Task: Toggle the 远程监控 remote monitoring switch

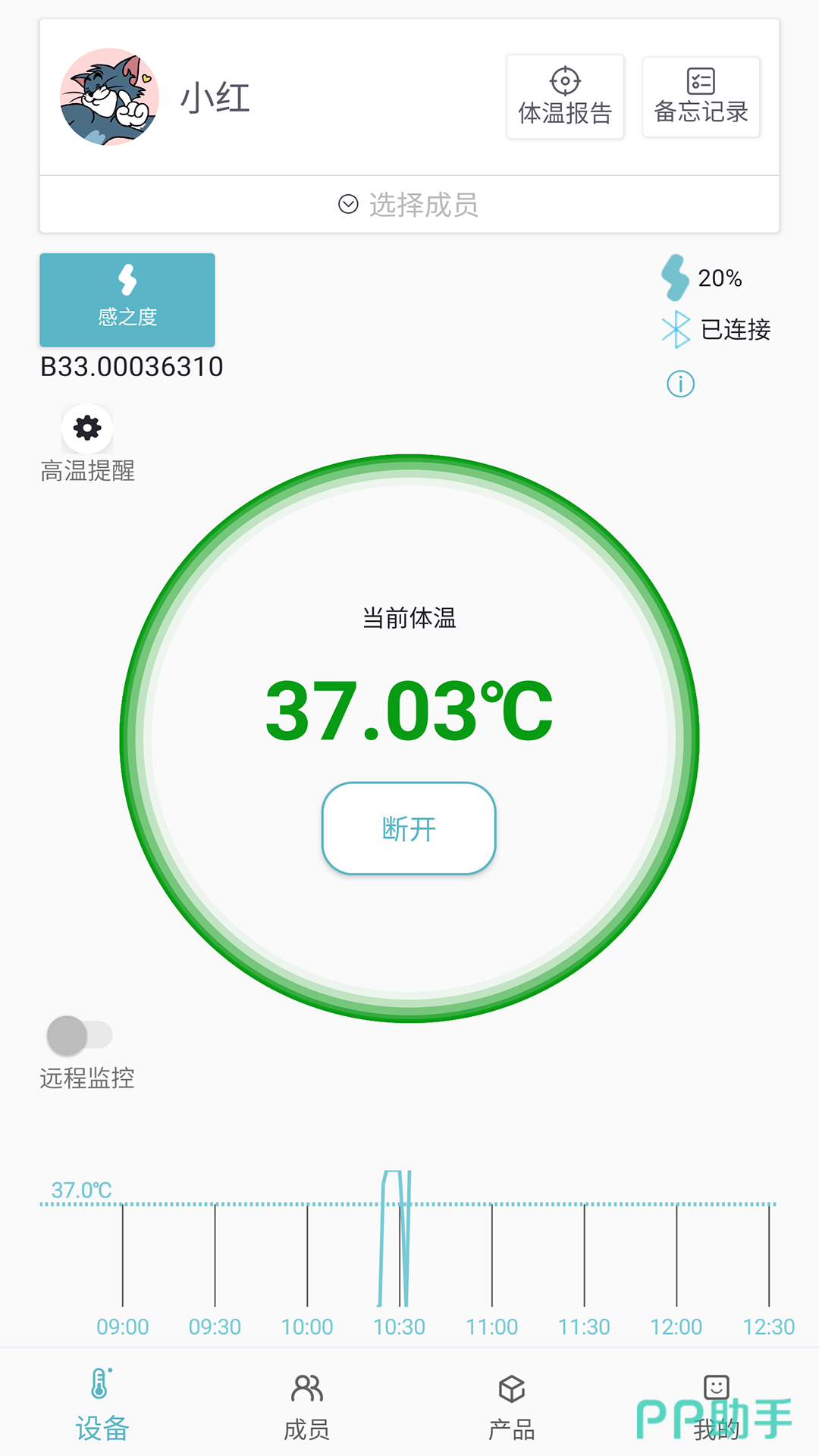Action: click(x=80, y=1035)
